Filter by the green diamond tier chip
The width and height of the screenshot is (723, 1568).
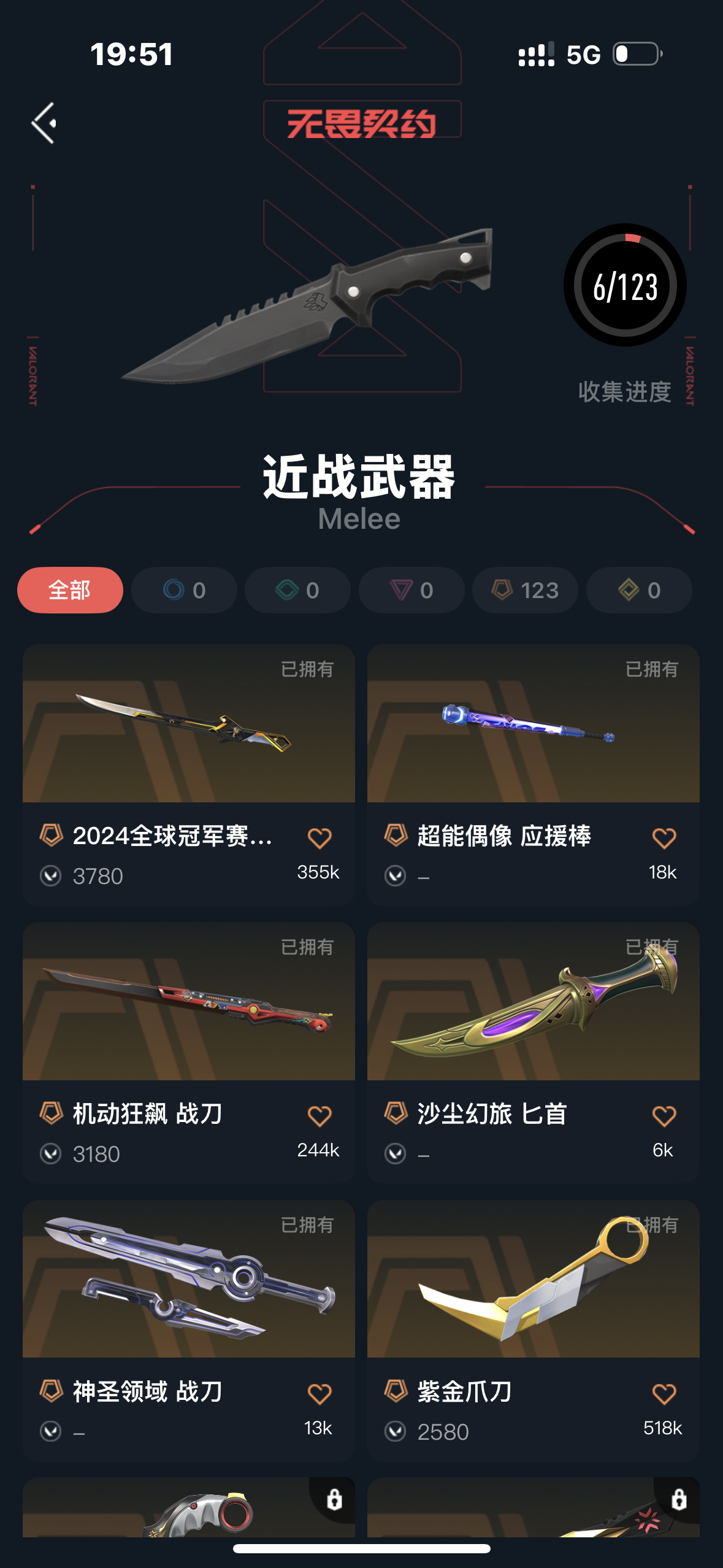(297, 590)
